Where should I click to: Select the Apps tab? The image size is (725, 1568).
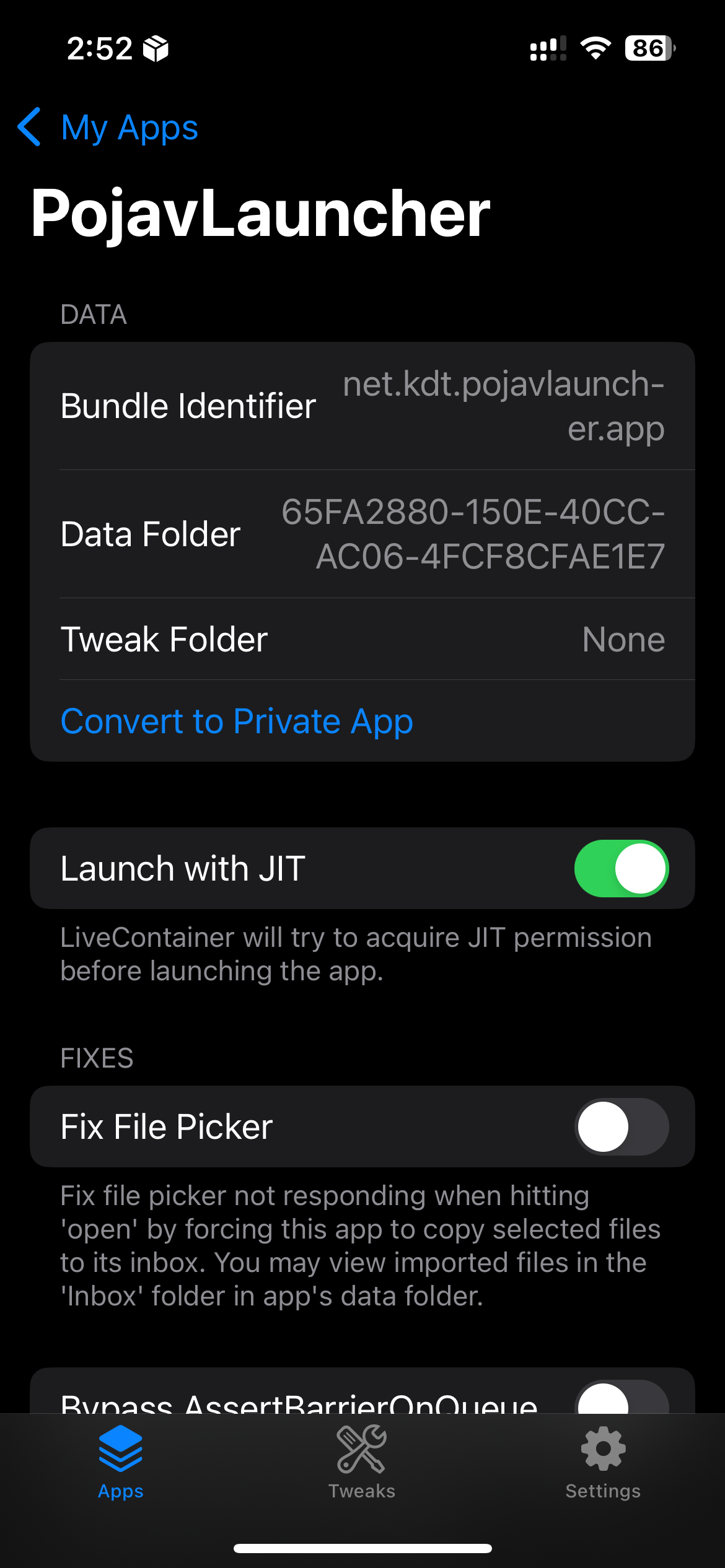tap(121, 1463)
